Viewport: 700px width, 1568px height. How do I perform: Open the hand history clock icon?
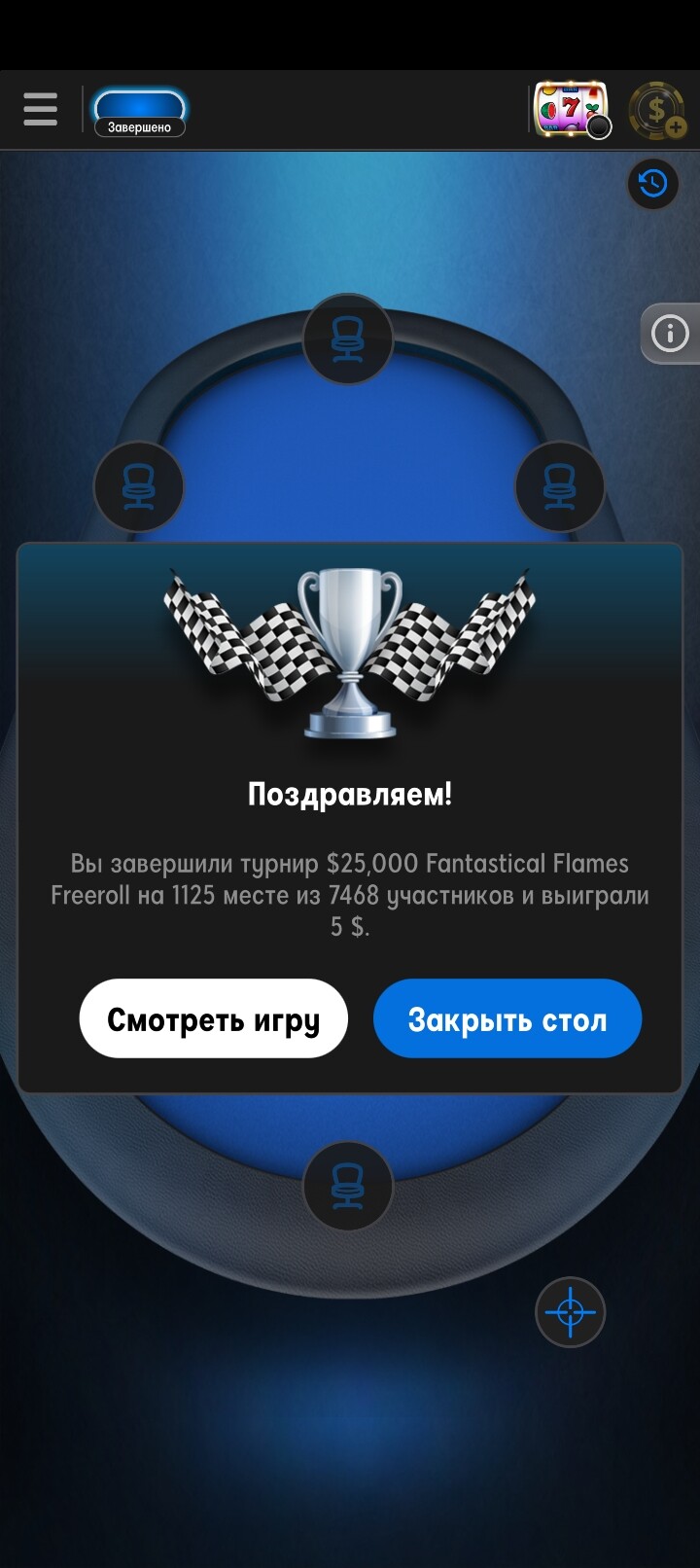pos(652,183)
